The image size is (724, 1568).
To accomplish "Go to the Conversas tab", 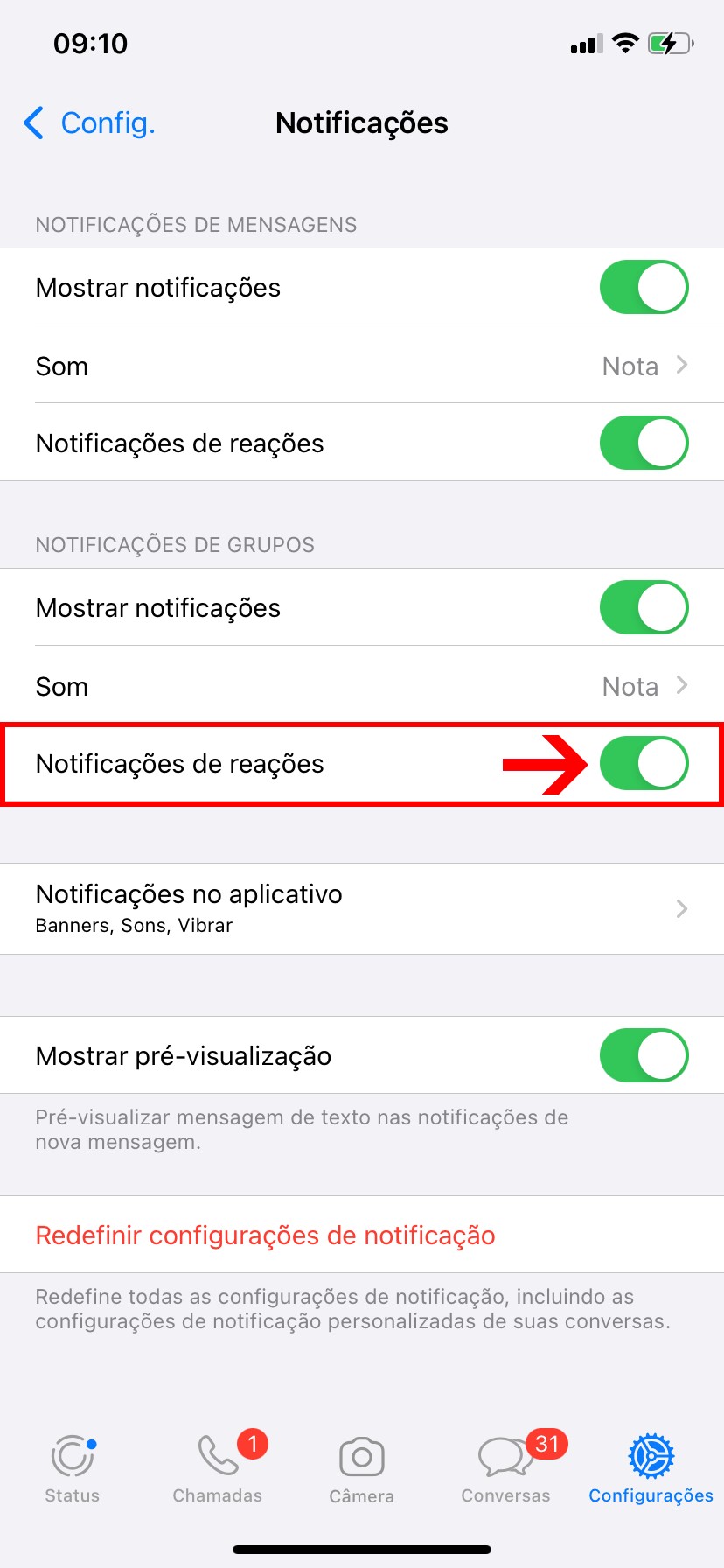I will 506,1468.
